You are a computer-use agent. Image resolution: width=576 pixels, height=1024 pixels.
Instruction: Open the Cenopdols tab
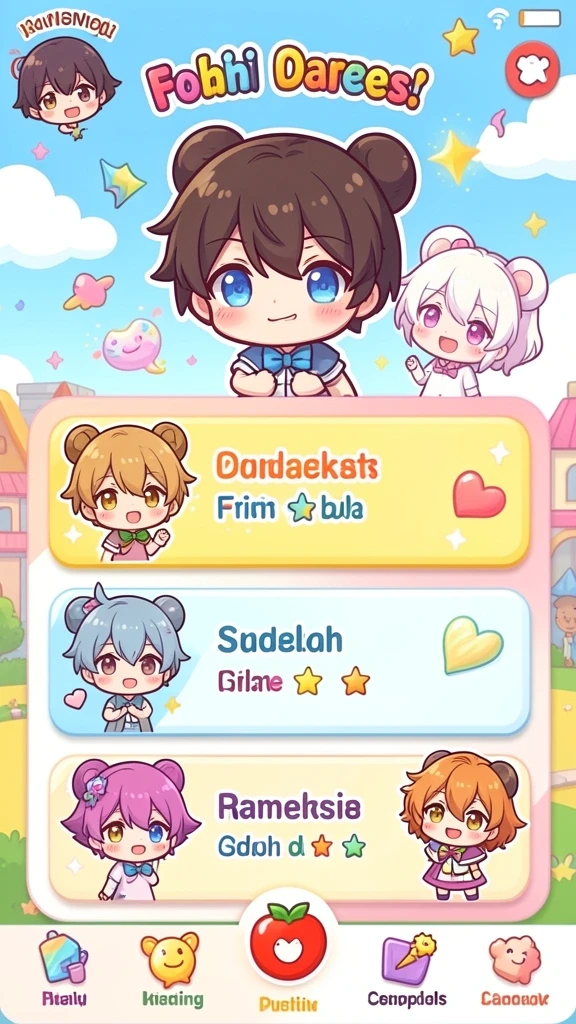coord(407,969)
